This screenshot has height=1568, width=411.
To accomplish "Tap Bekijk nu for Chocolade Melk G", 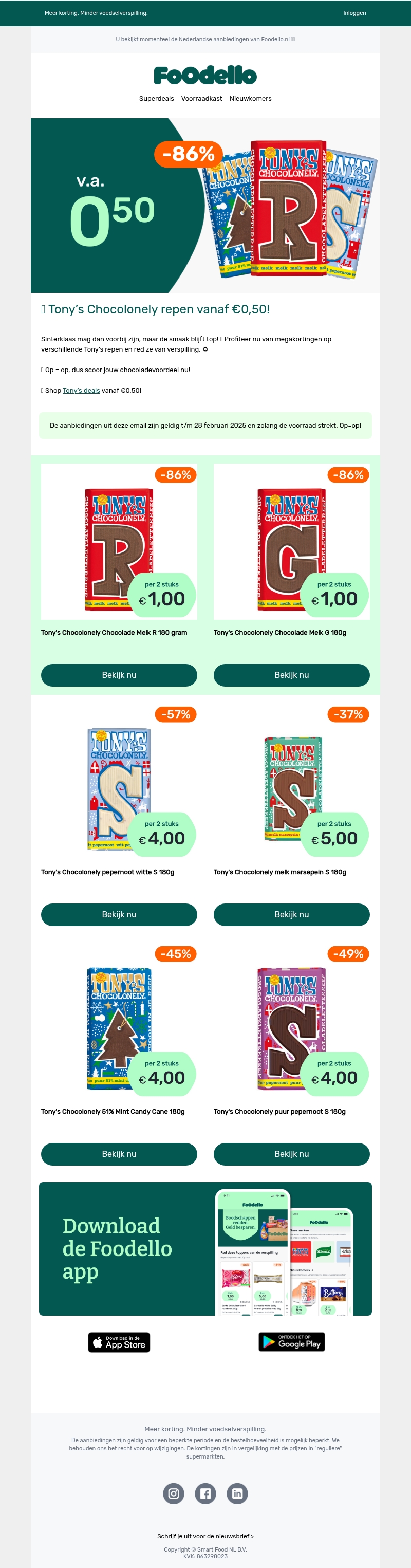I will point(291,675).
